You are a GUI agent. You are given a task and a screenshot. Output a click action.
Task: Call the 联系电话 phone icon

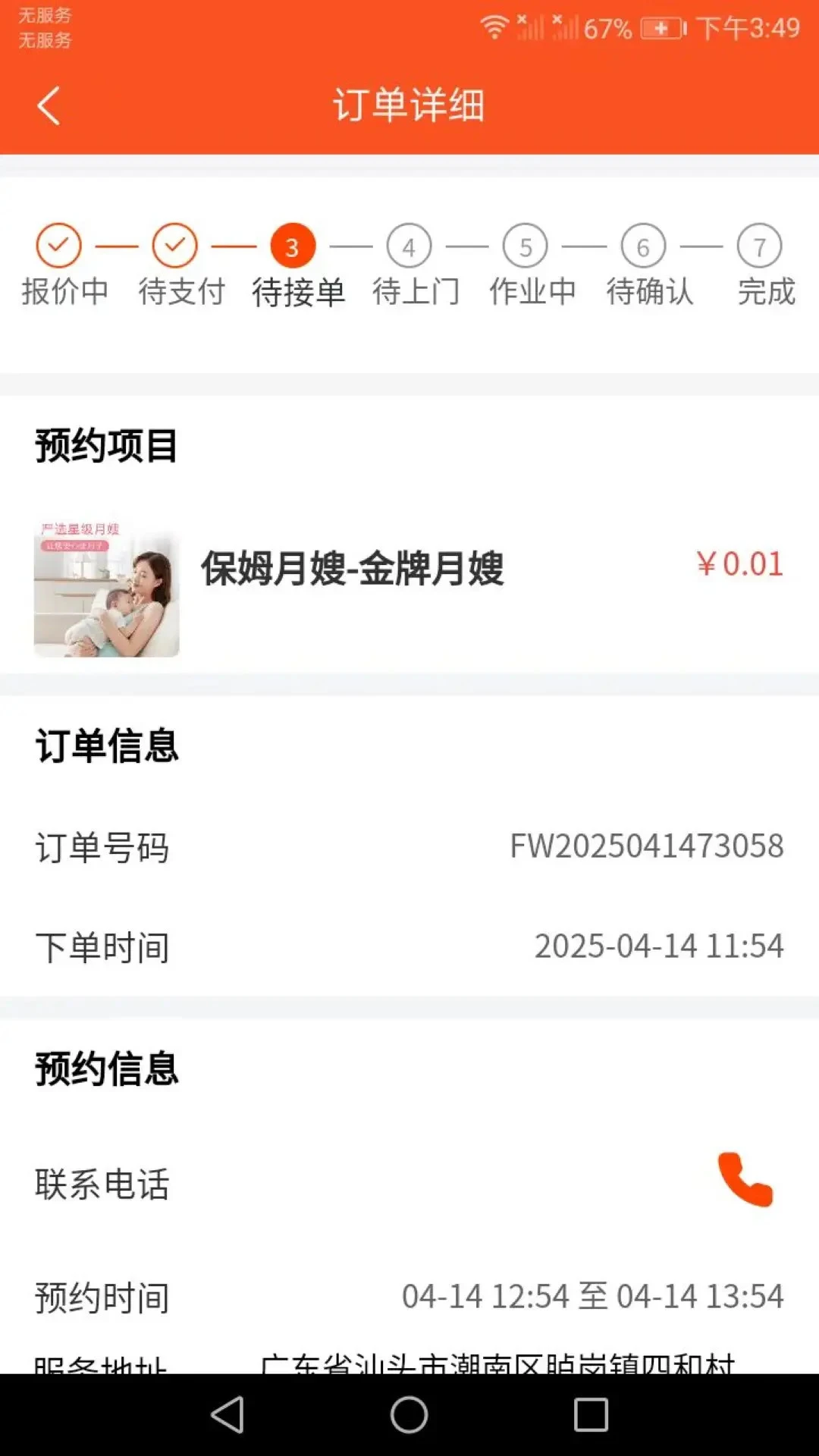click(745, 1180)
